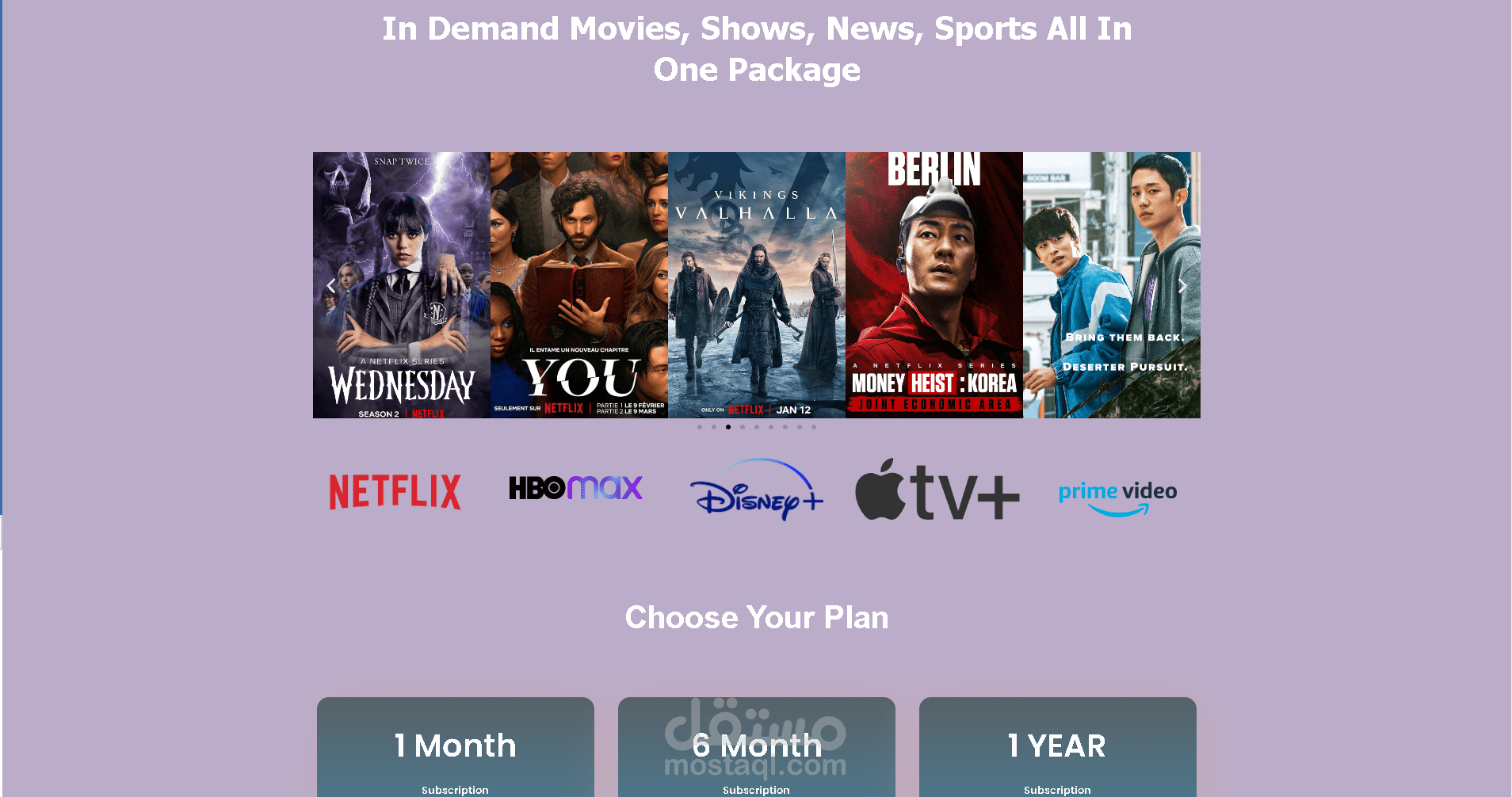The width and height of the screenshot is (1512, 797).
Task: Select the 1 Month subscription plan
Action: (x=456, y=747)
